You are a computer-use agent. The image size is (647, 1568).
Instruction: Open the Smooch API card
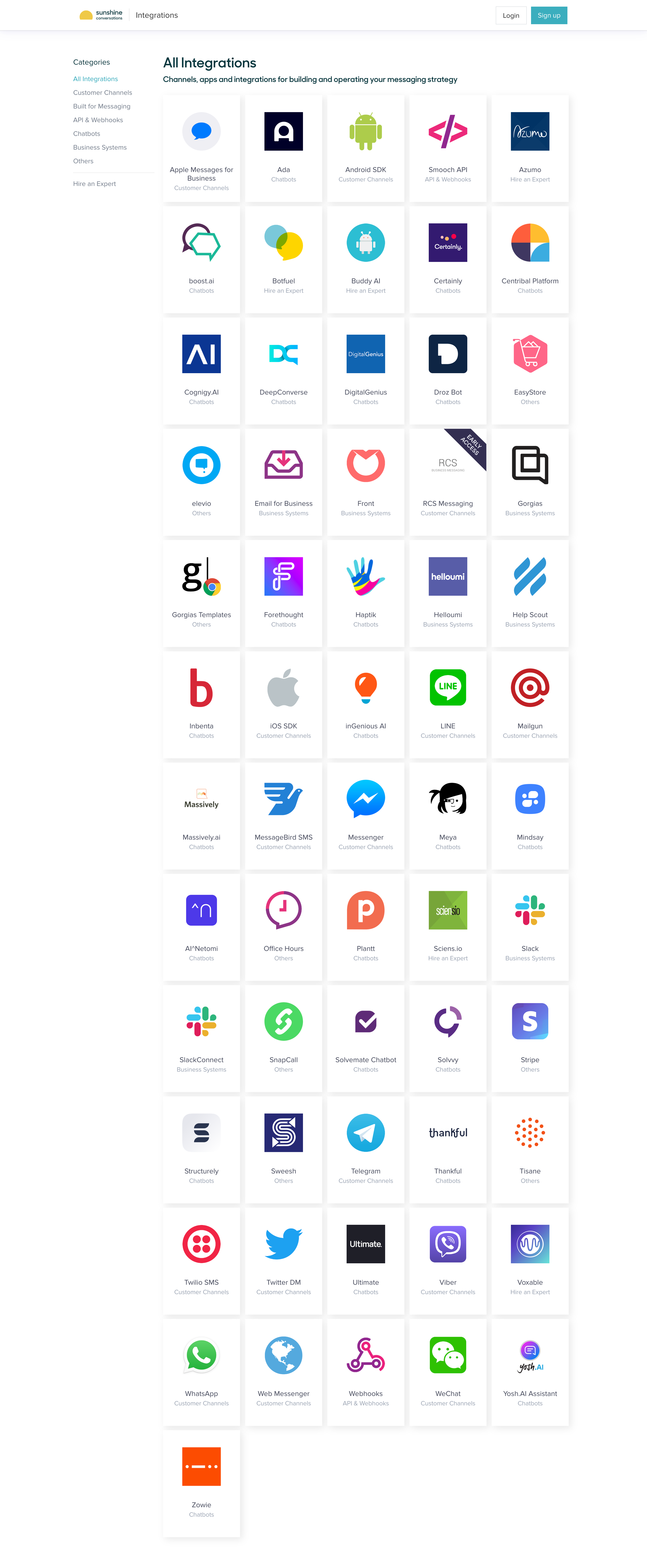click(448, 148)
